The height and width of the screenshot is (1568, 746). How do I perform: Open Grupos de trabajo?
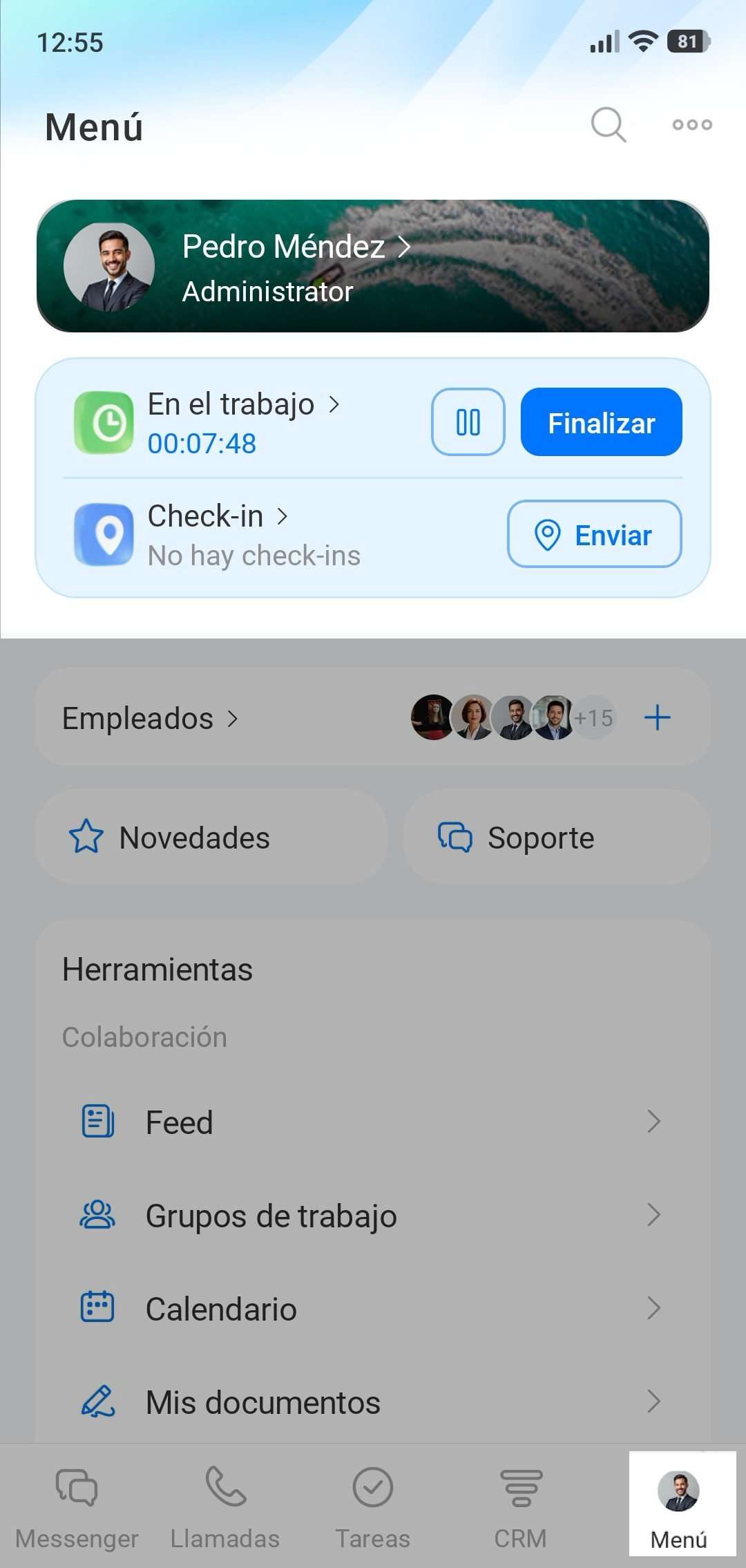click(372, 1216)
